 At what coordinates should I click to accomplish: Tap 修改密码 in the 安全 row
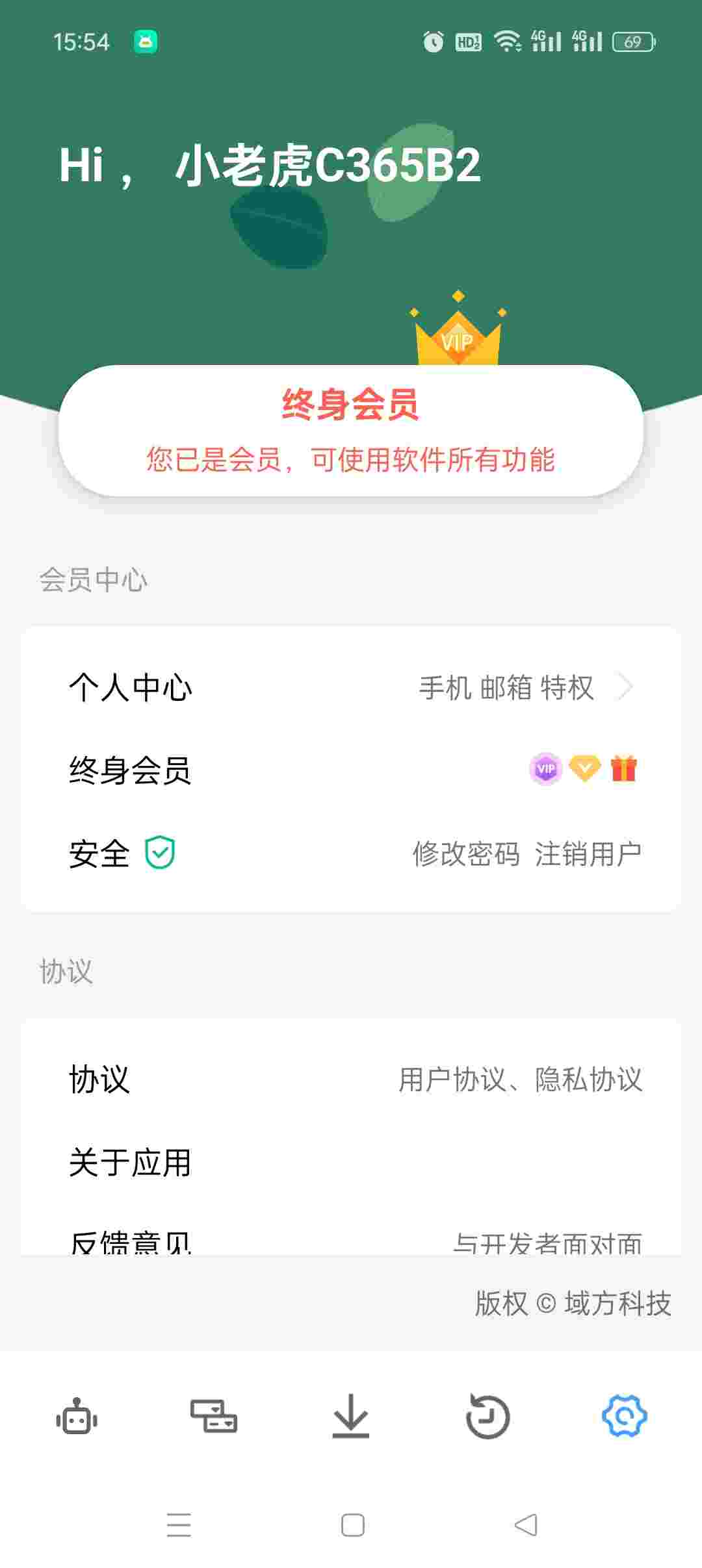click(x=466, y=854)
